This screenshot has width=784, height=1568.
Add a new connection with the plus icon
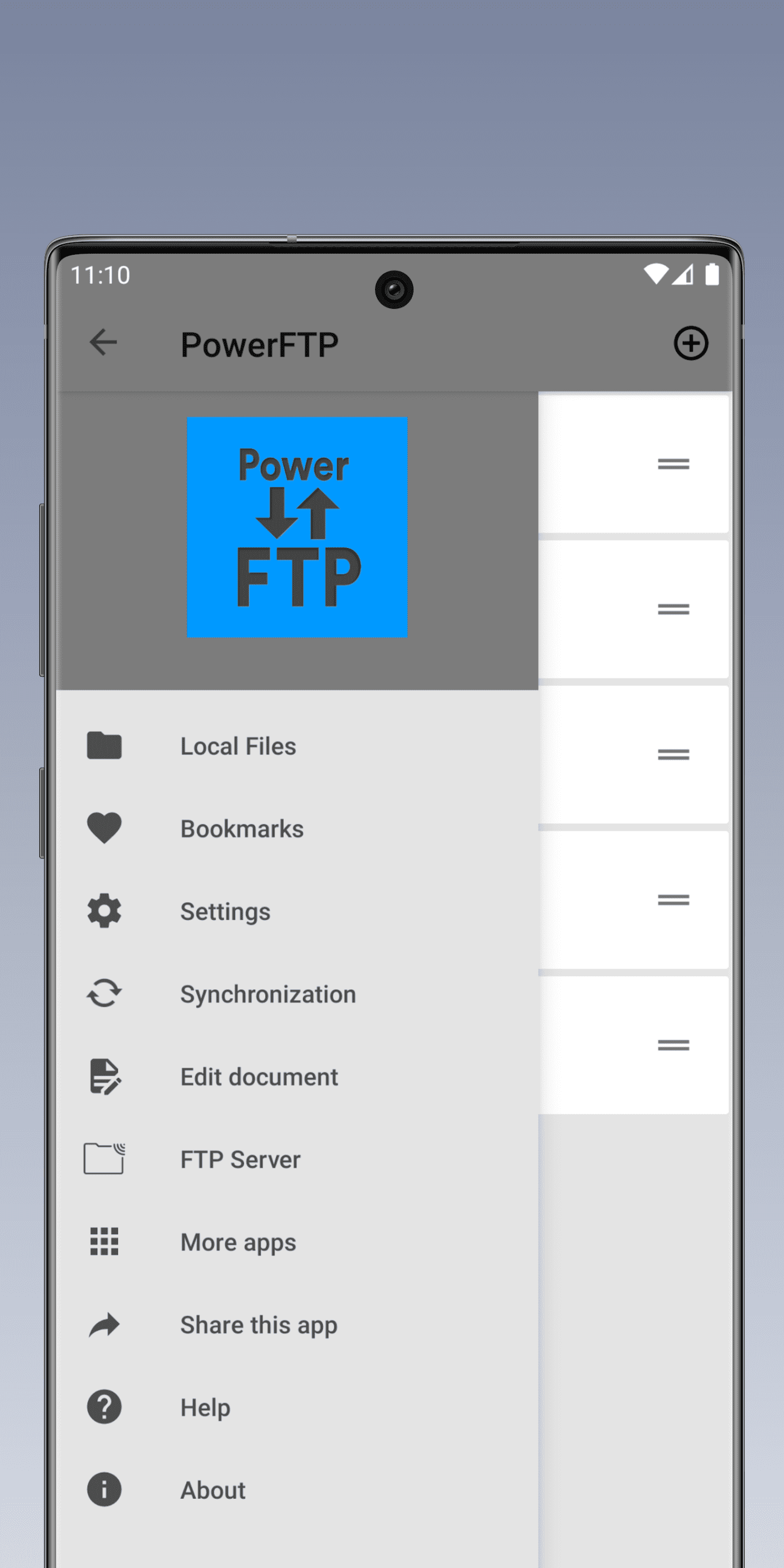click(x=690, y=344)
